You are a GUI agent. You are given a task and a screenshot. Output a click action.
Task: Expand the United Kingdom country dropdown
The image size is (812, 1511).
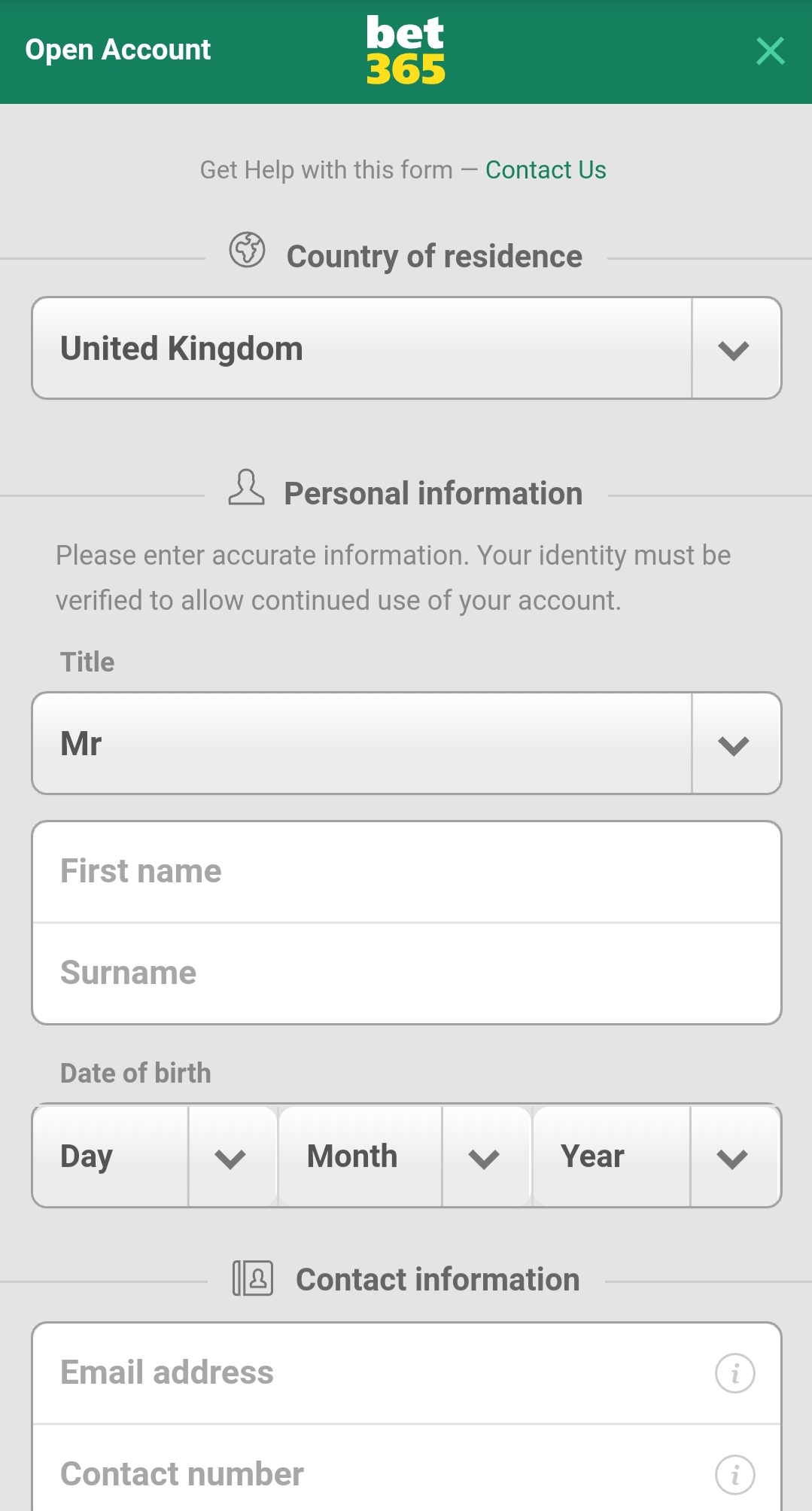pos(406,348)
